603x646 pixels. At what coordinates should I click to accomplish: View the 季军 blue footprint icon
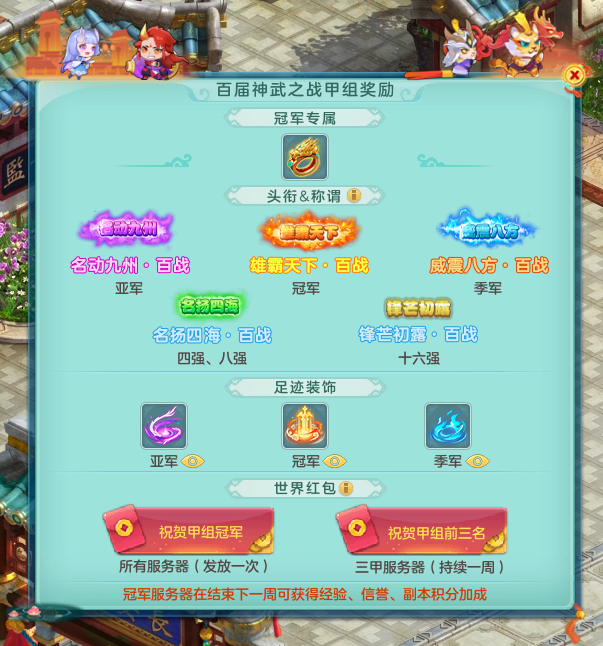coord(447,427)
